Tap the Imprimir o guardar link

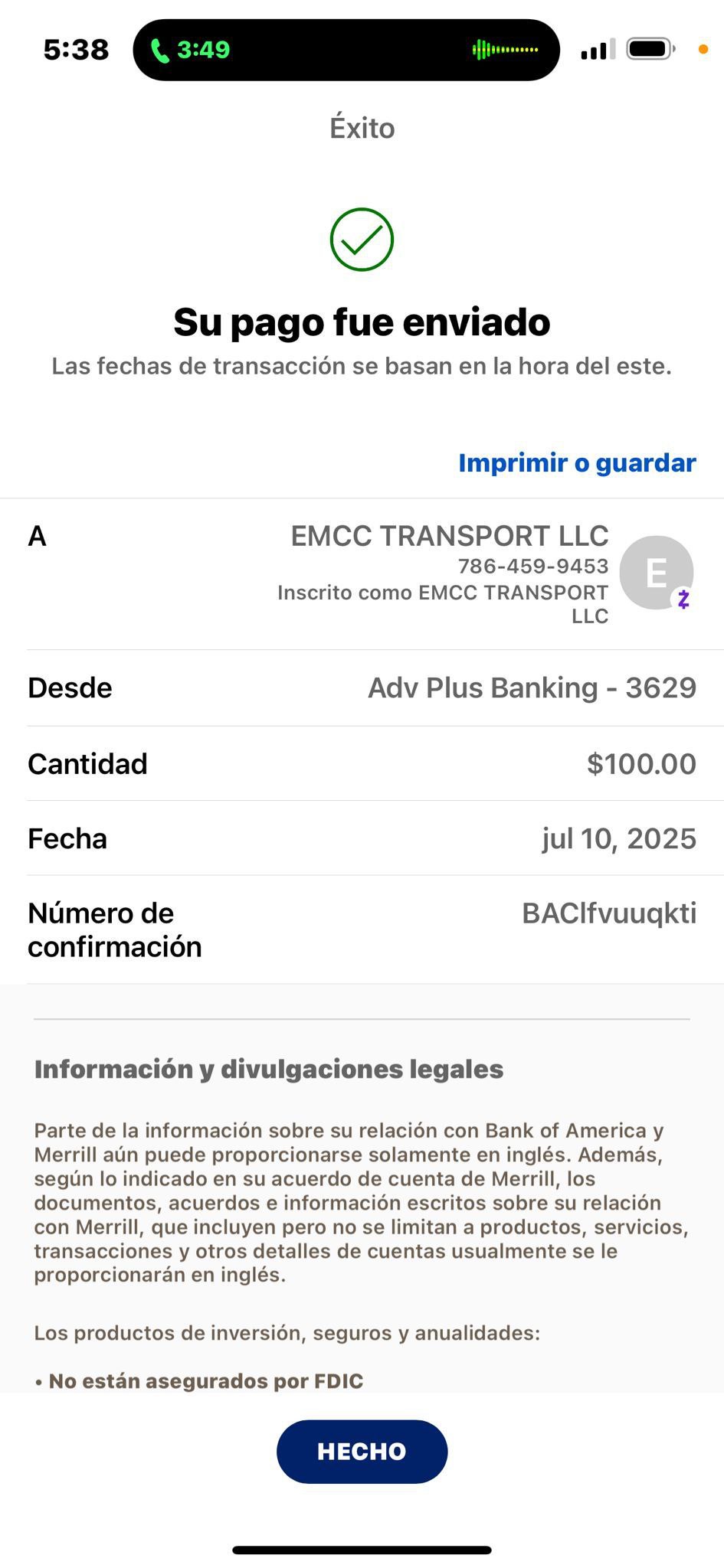[x=576, y=462]
